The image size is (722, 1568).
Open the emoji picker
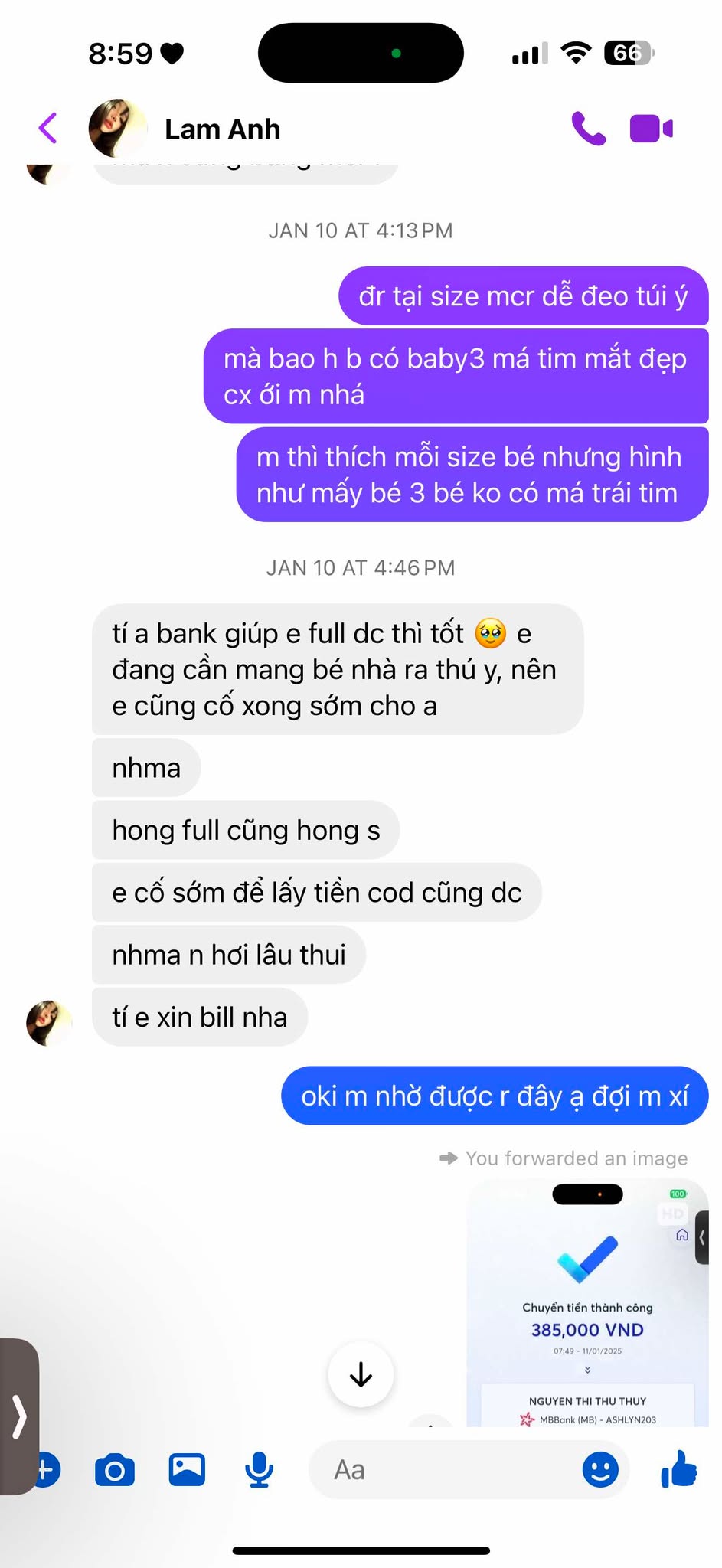[x=600, y=1470]
